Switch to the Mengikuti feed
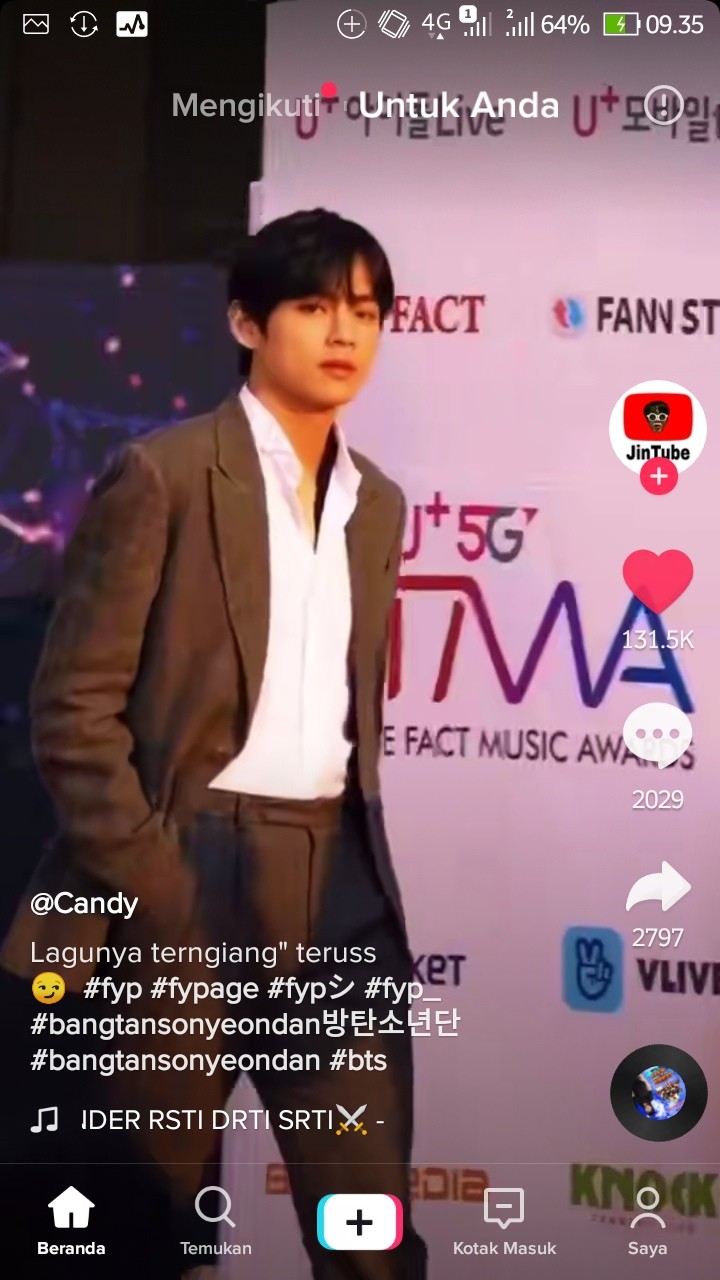 coord(244,105)
